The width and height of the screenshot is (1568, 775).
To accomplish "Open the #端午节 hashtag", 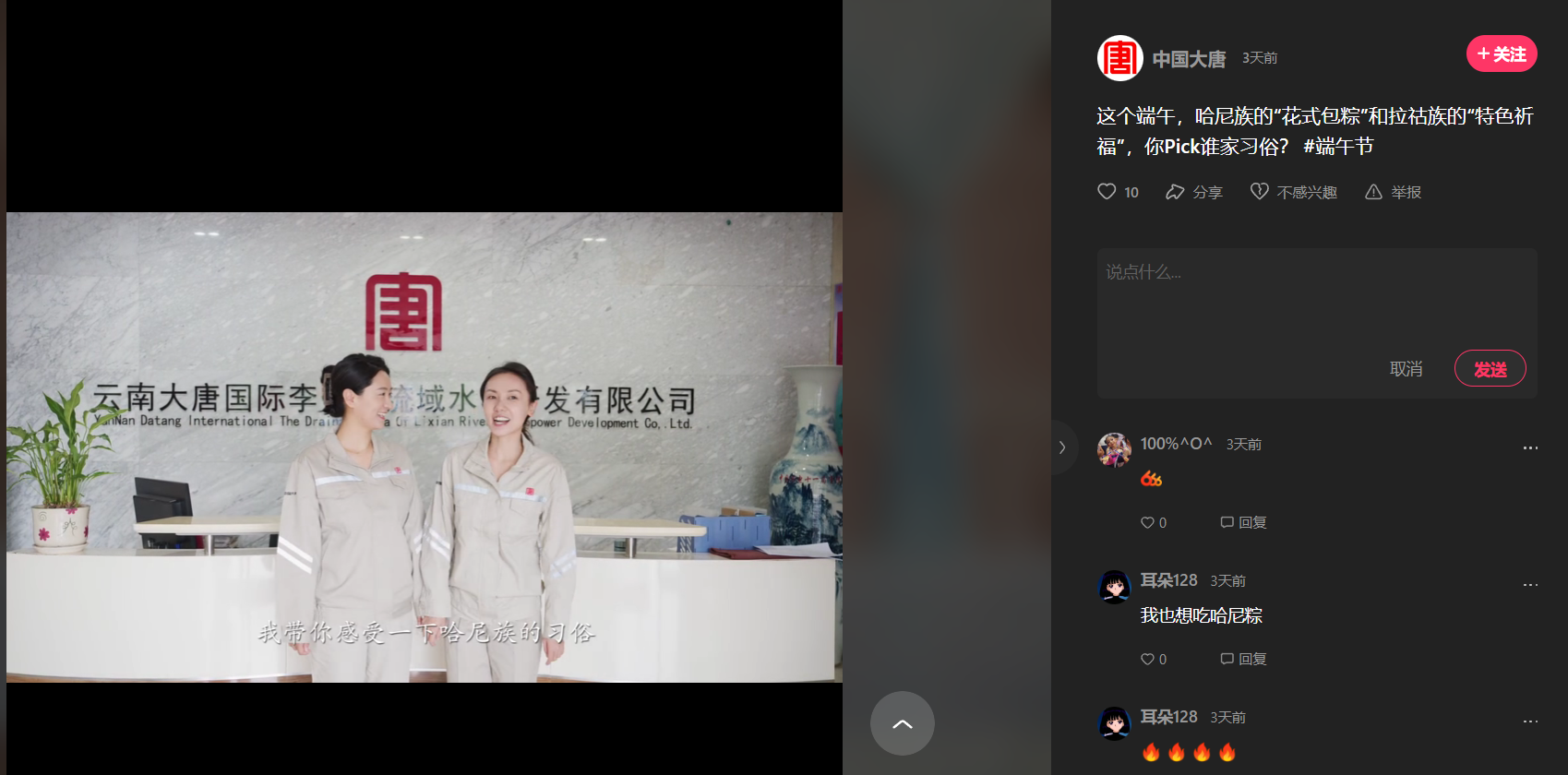I will [1338, 147].
